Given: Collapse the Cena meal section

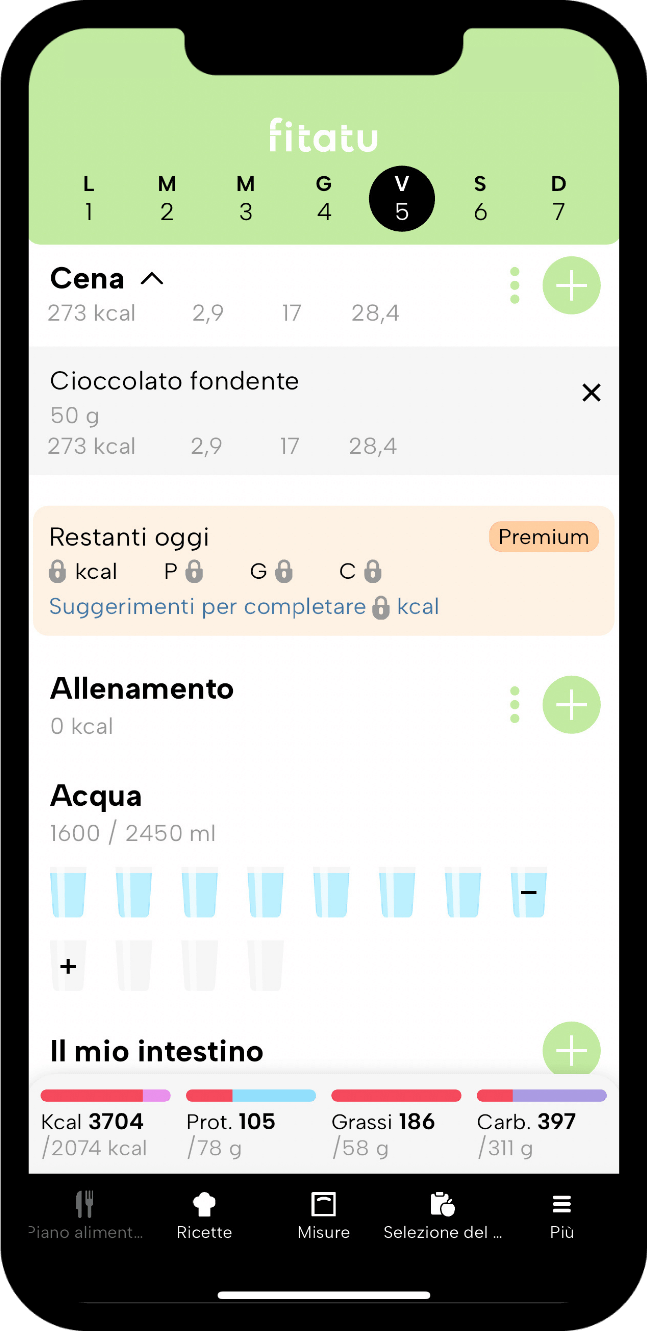Looking at the screenshot, I should (152, 279).
